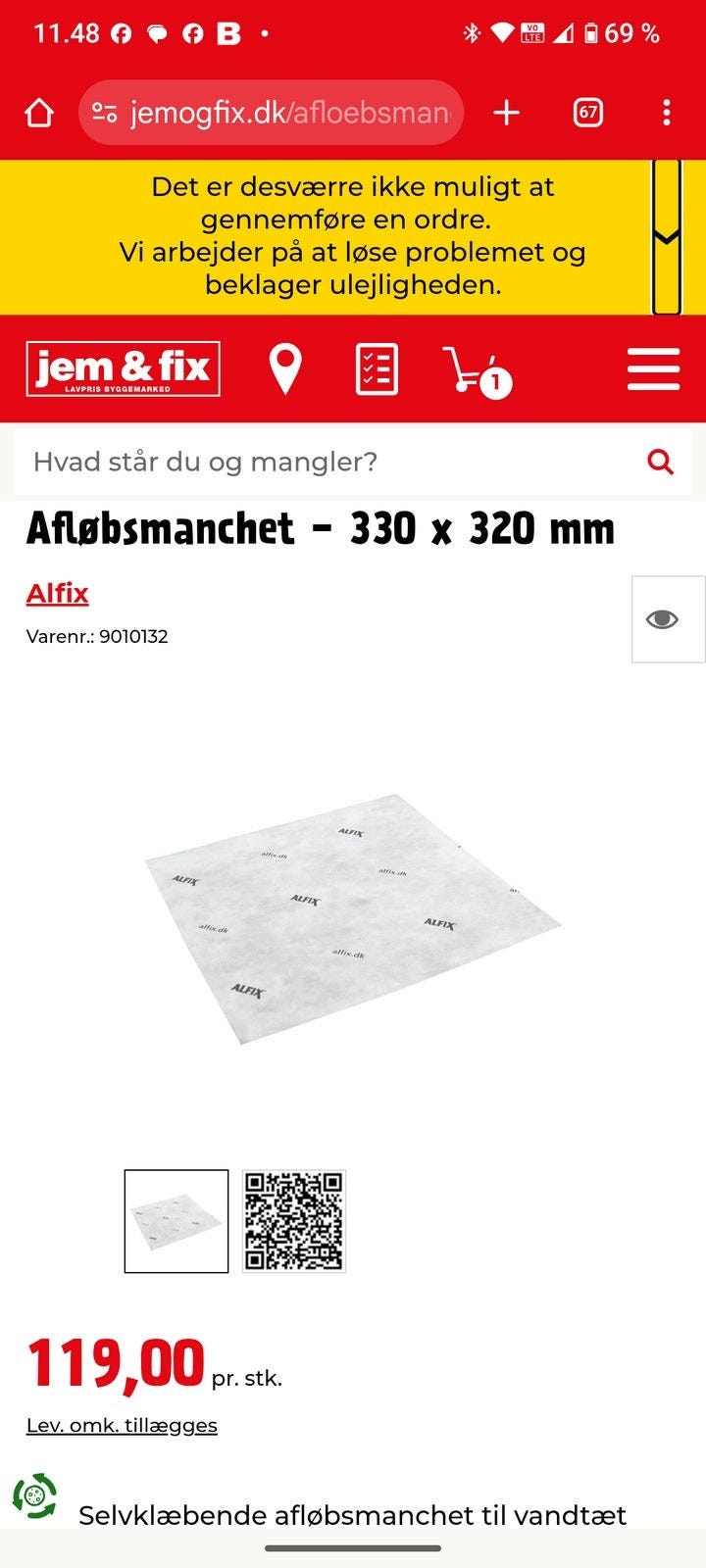Collapse the yellow notice with the chevron
This screenshot has height=1568, width=706.
[666, 238]
